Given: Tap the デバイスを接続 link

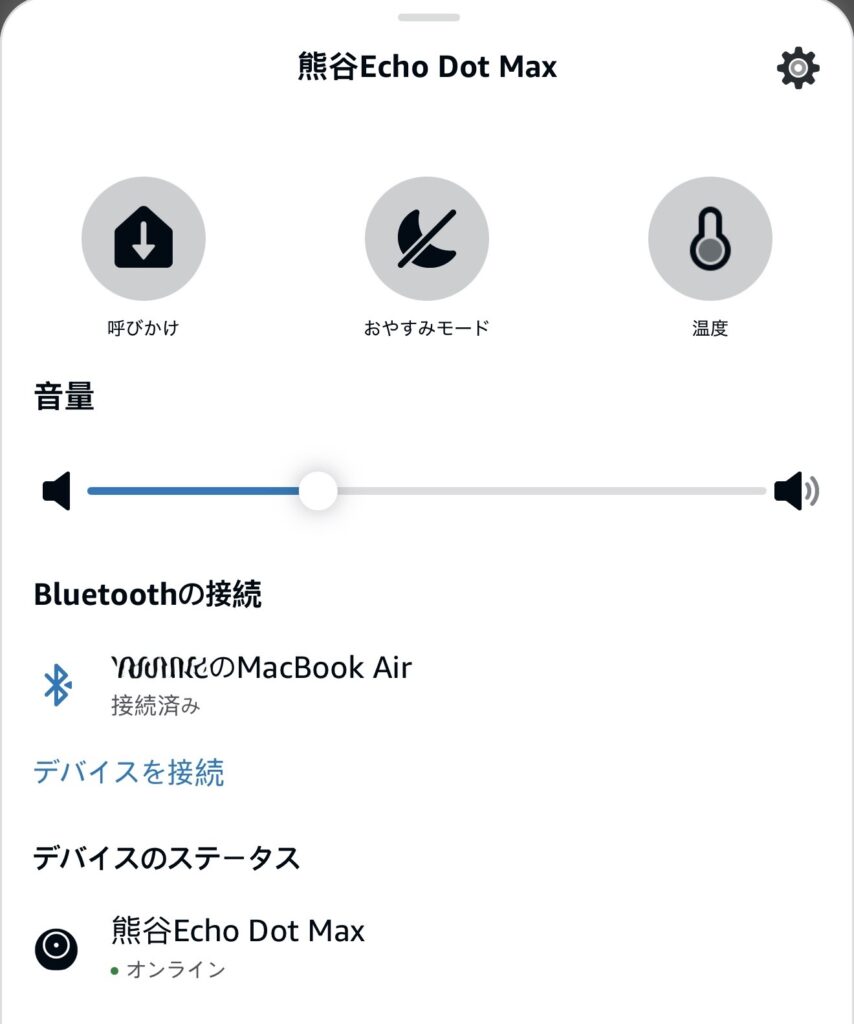Looking at the screenshot, I should coord(129,772).
